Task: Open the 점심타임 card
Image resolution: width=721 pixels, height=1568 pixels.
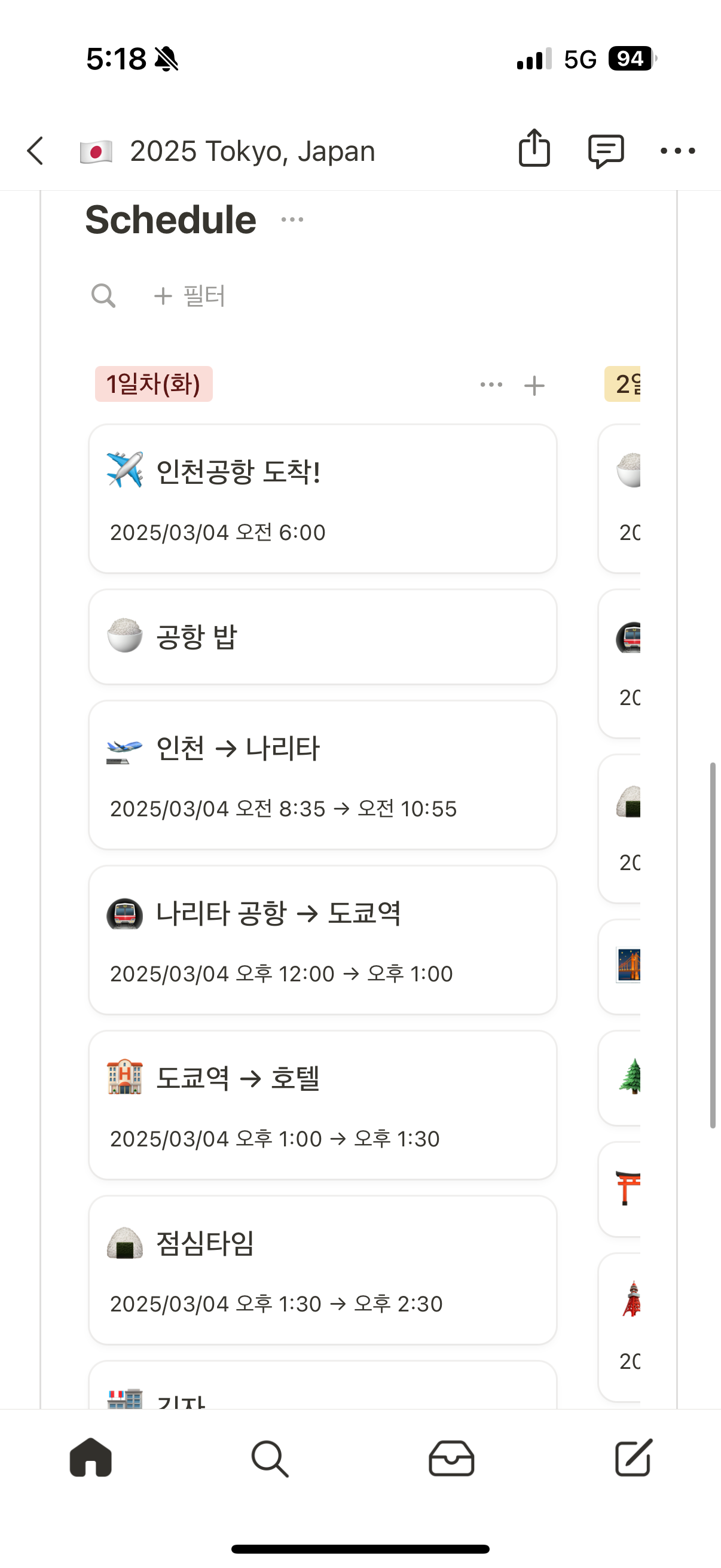Action: (x=322, y=1270)
